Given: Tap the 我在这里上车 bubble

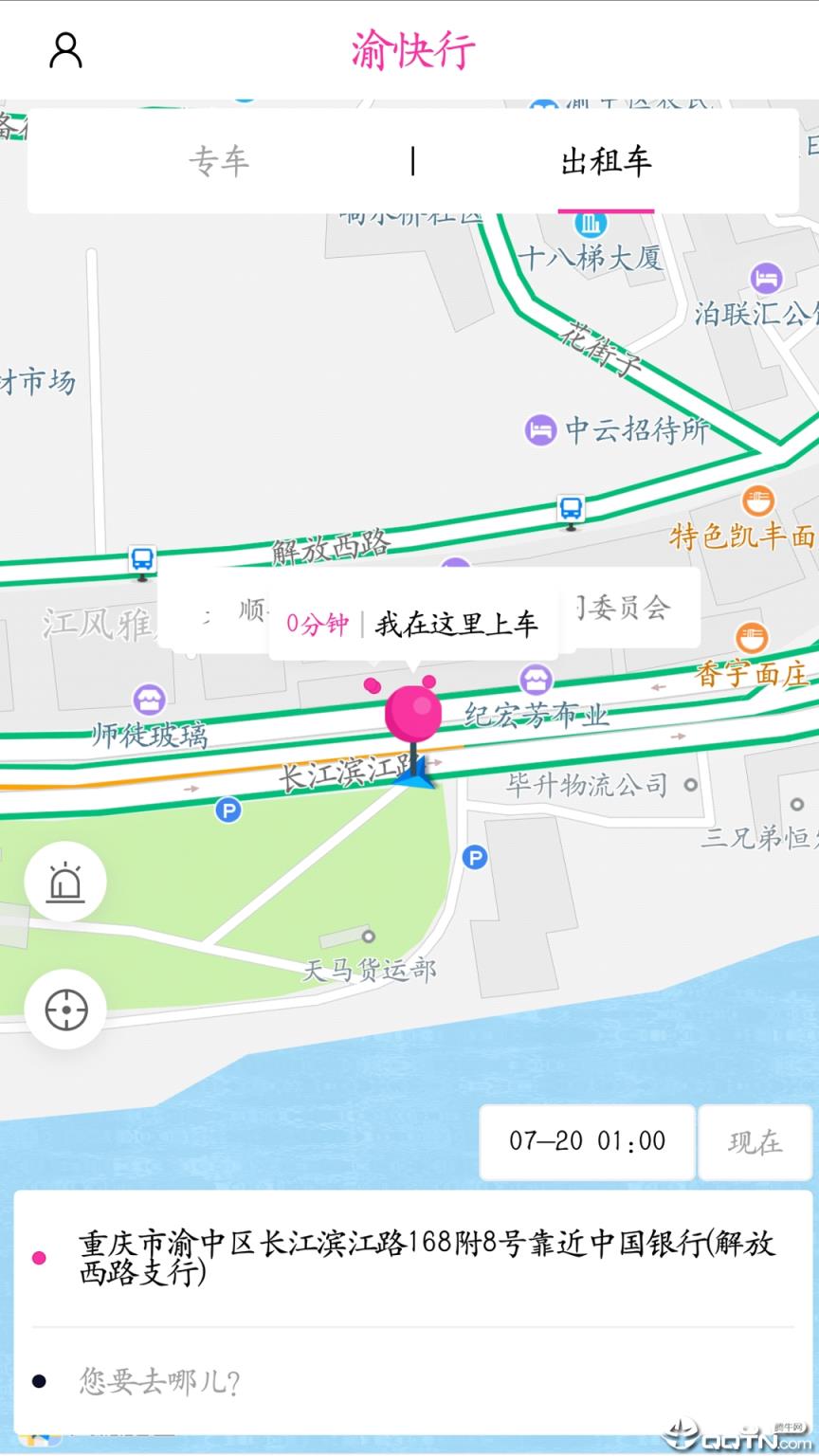Looking at the screenshot, I should point(456,625).
